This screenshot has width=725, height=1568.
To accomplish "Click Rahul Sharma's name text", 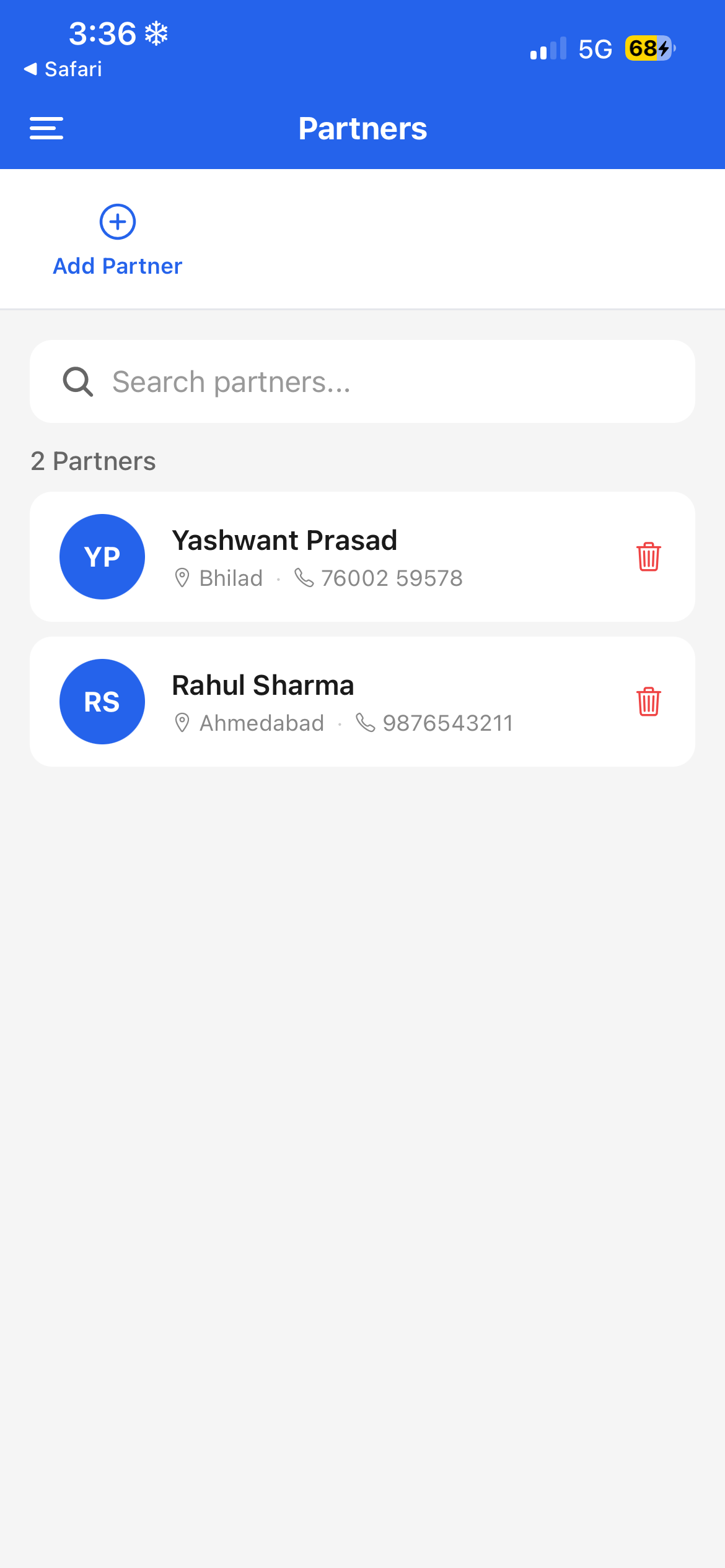I will pyautogui.click(x=262, y=684).
